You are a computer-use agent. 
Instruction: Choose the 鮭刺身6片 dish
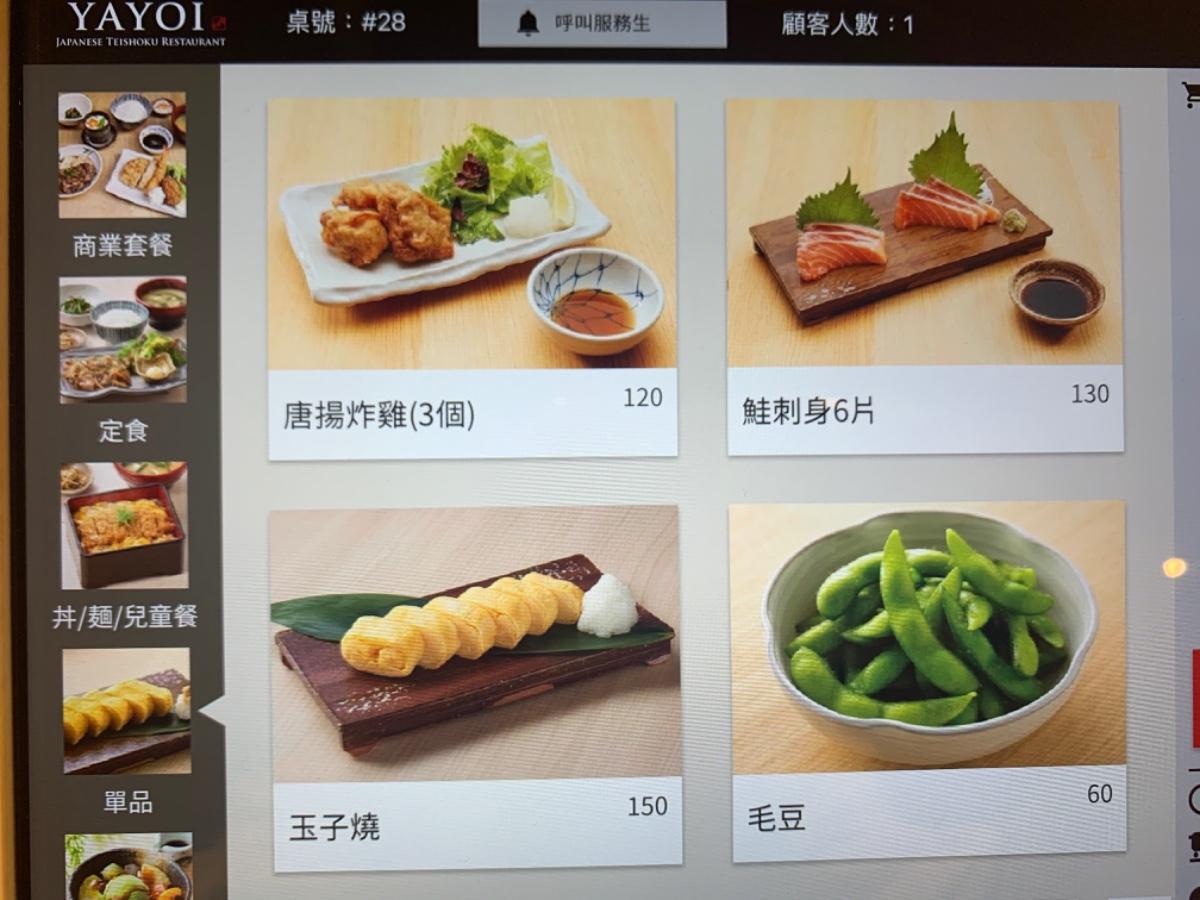coord(924,276)
